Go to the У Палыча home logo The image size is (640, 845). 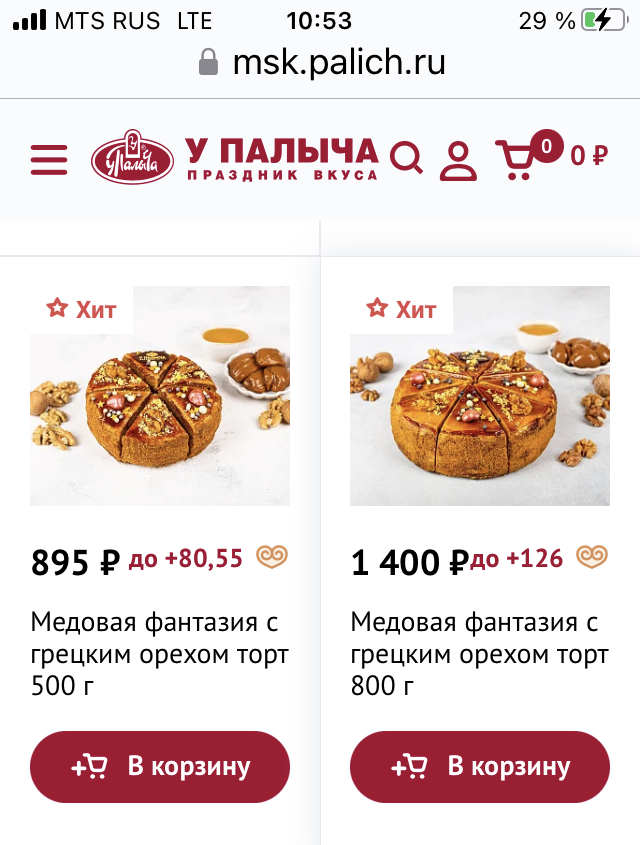click(x=235, y=159)
